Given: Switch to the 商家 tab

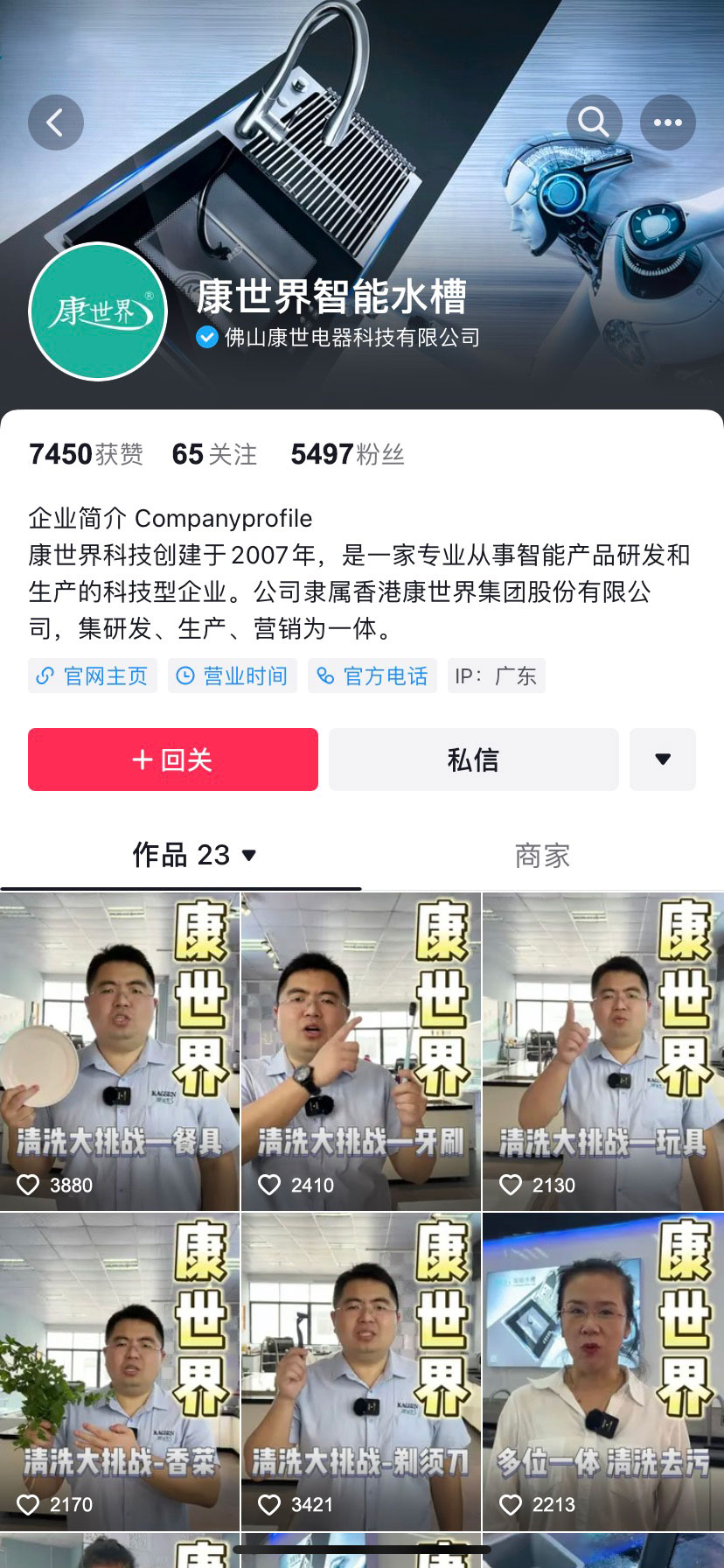Looking at the screenshot, I should coord(542,855).
